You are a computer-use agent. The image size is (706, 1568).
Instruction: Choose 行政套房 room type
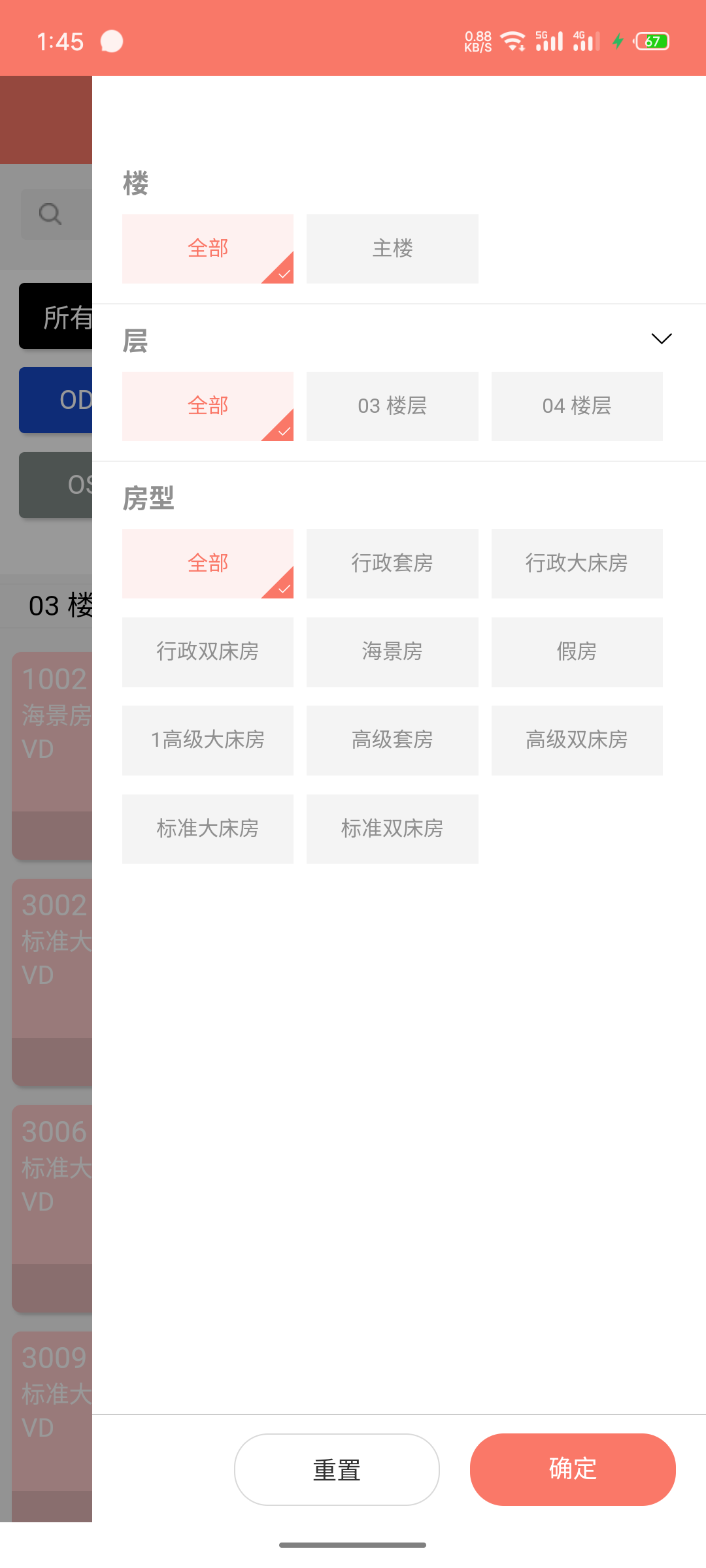(392, 564)
